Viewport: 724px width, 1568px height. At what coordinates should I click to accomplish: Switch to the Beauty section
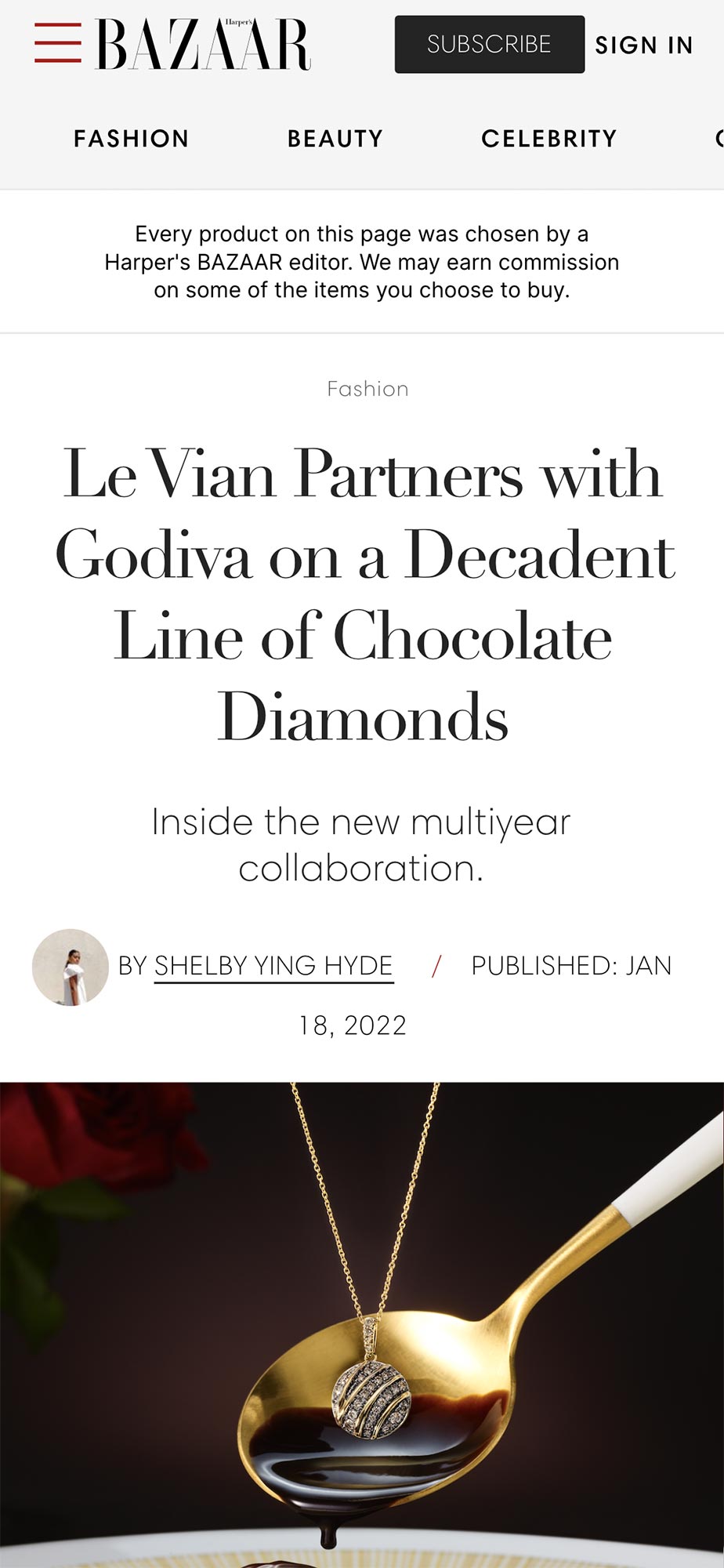(335, 139)
